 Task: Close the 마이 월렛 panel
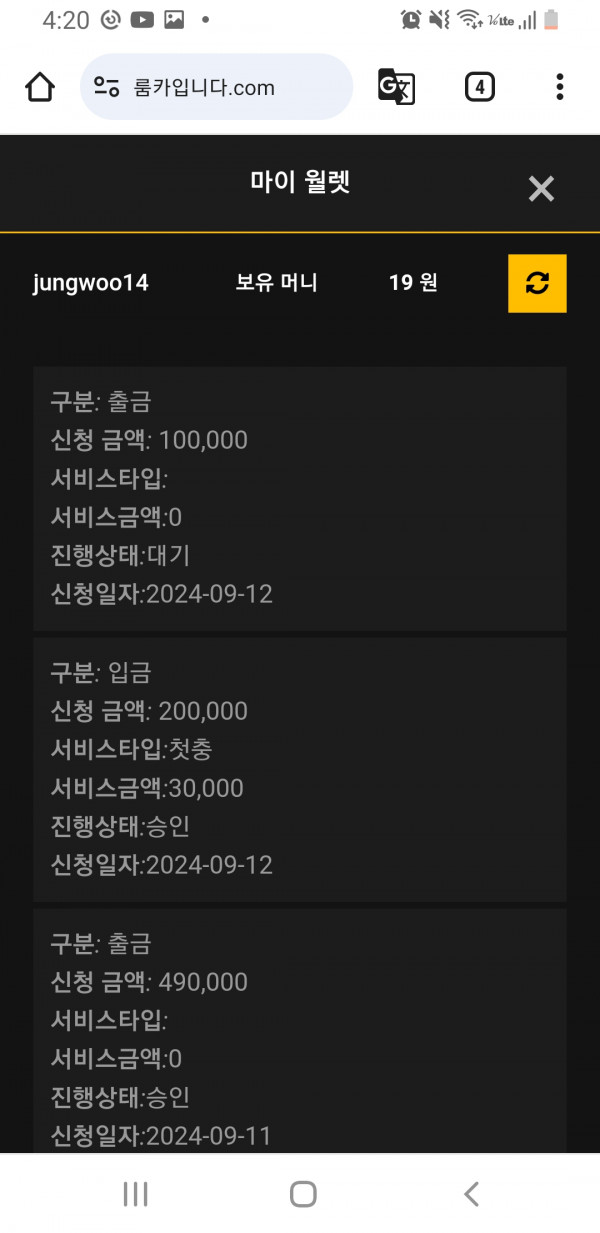coord(541,188)
